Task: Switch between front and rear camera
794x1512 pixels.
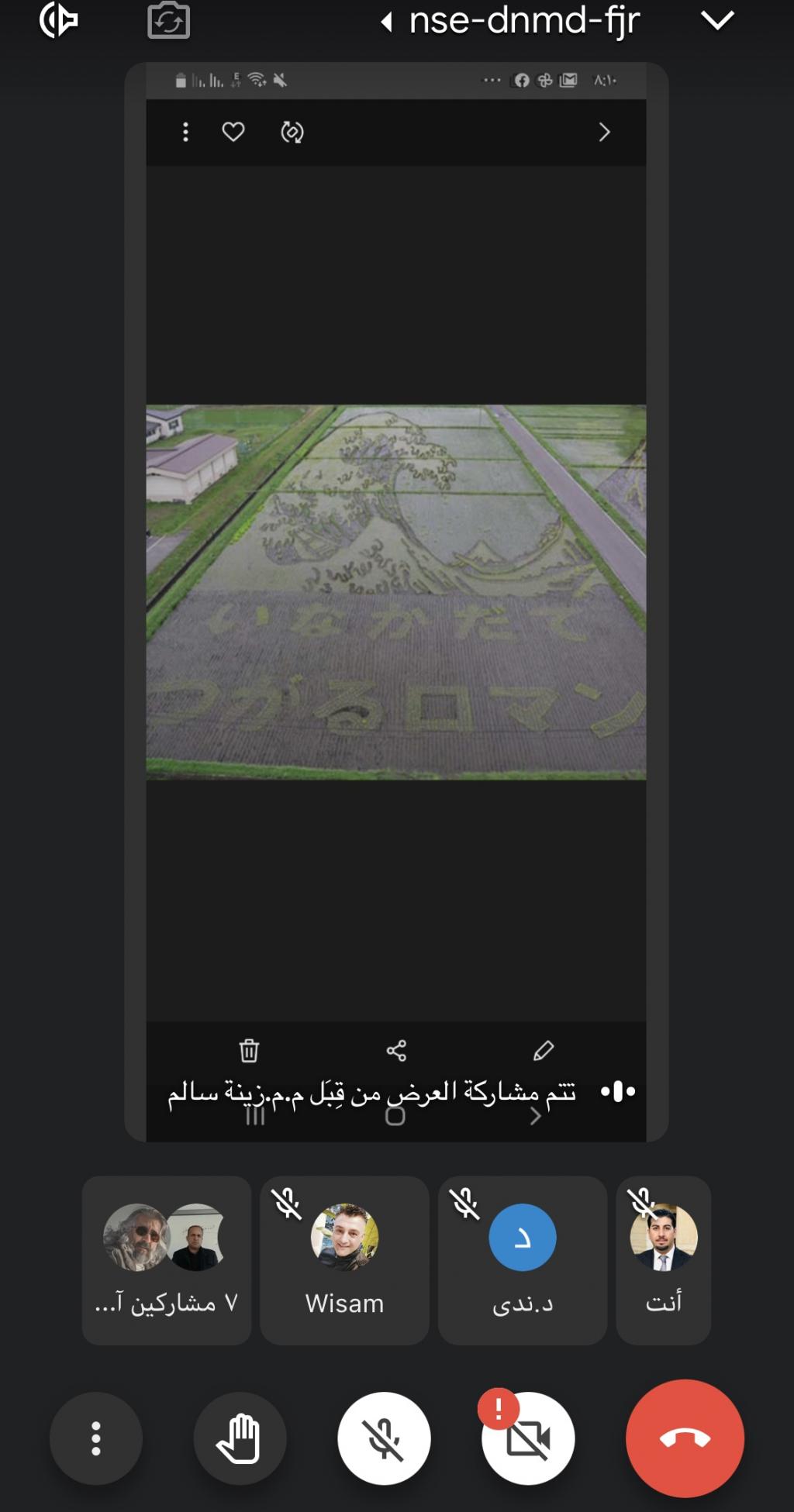Action: pyautogui.click(x=168, y=21)
